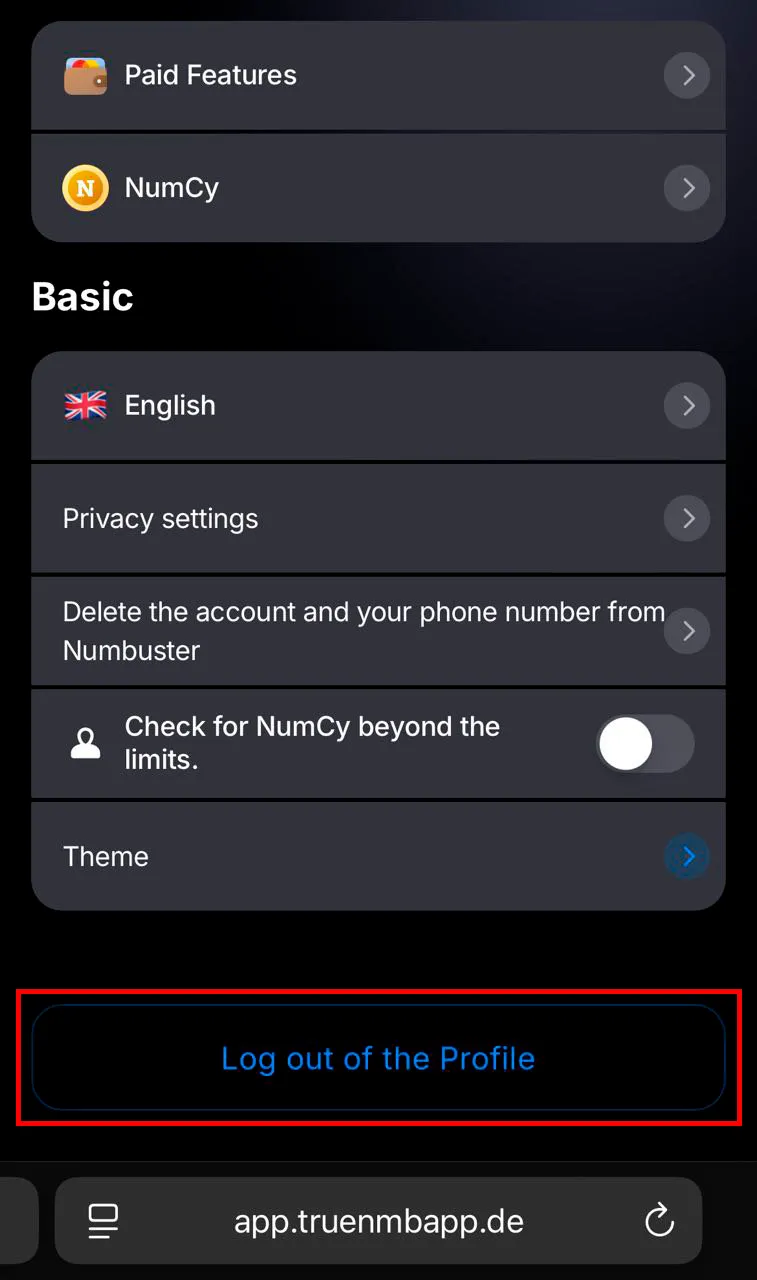Open the browser page menu icon

tap(104, 1221)
